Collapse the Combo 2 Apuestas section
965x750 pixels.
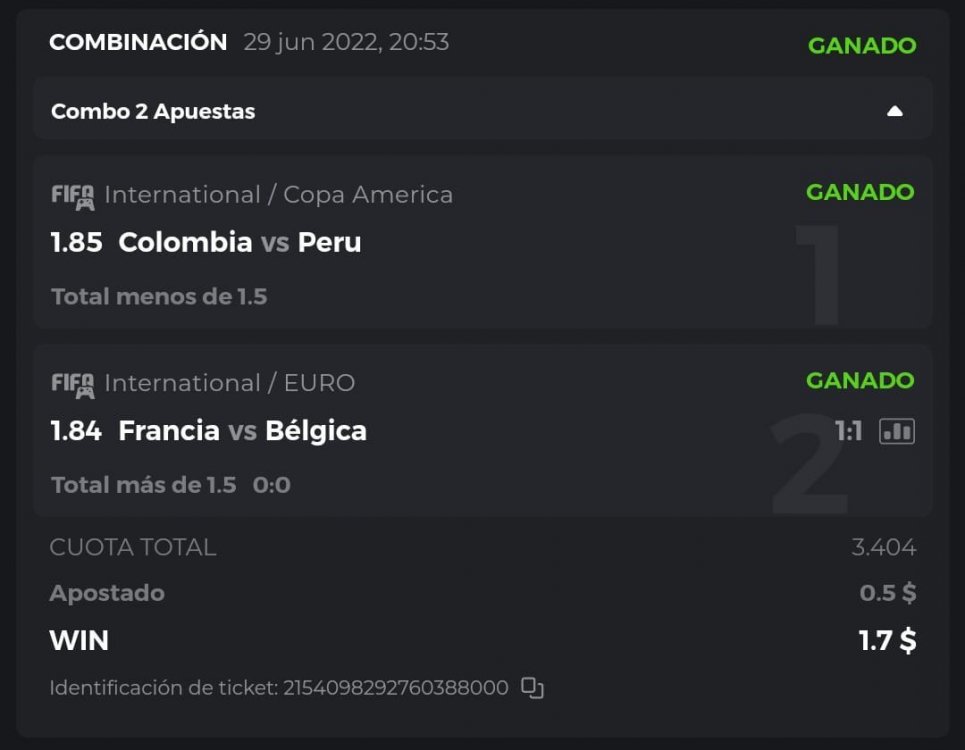[894, 111]
